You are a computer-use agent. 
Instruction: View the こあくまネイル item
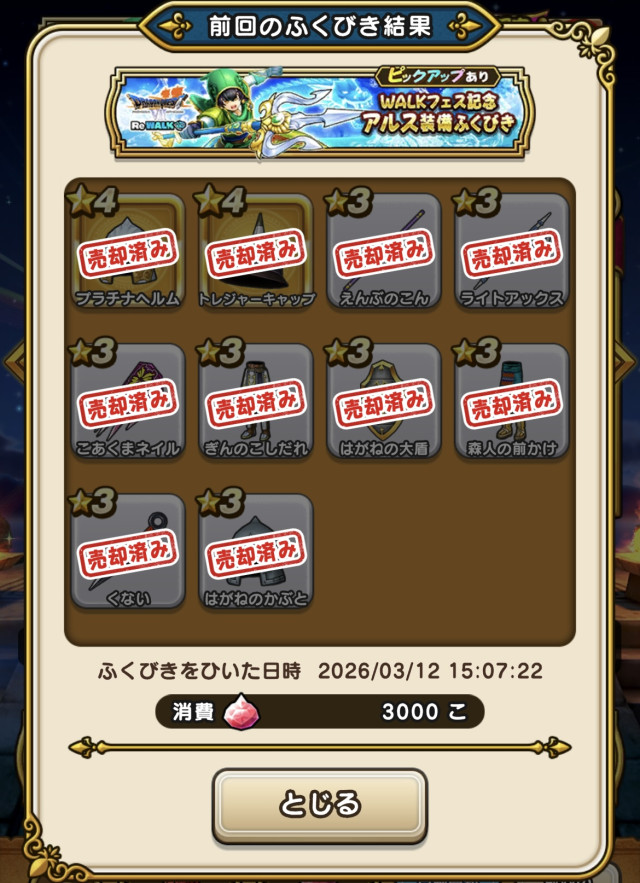pos(128,400)
